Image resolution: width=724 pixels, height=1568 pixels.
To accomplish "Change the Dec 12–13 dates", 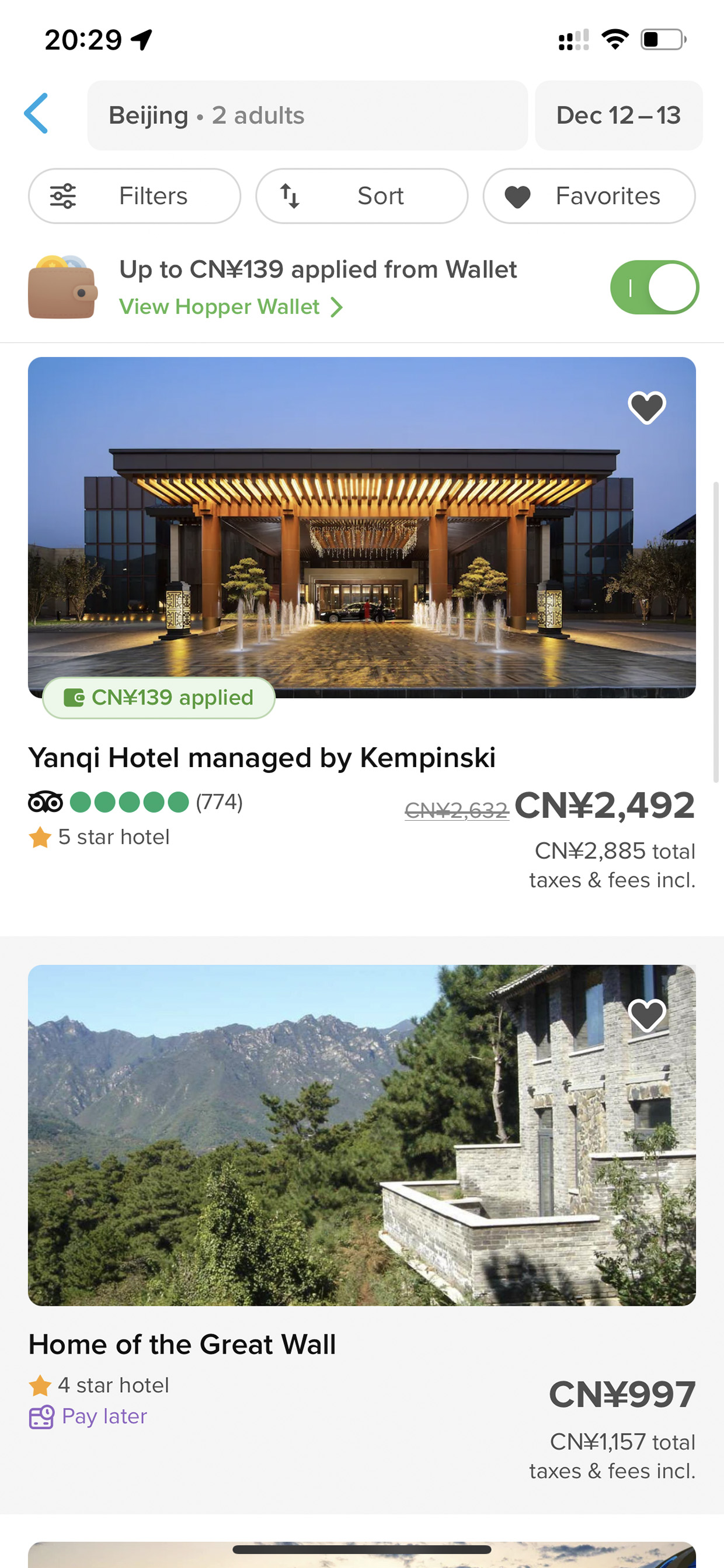I will 618,116.
